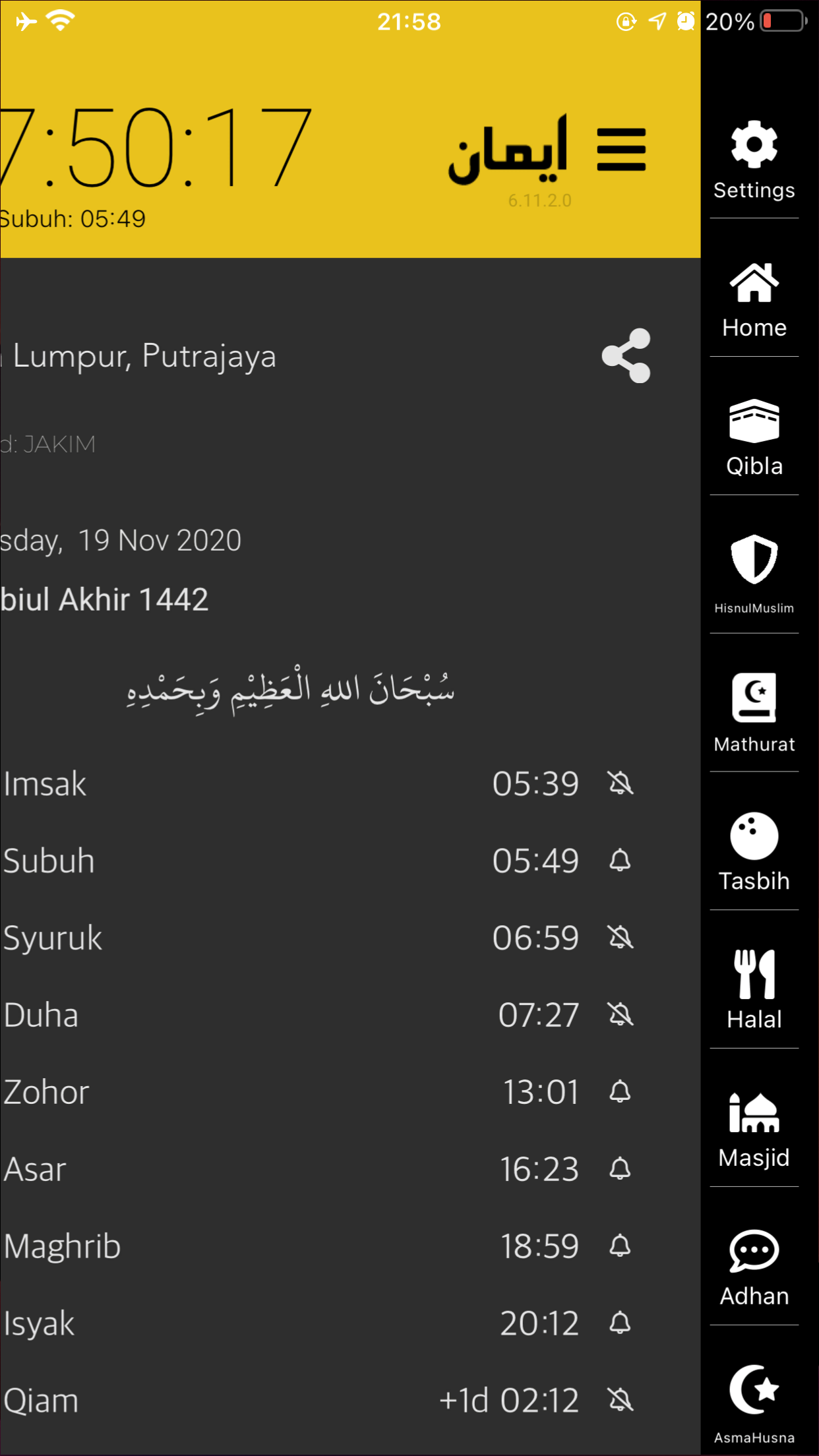Open the hamburger menu button
The width and height of the screenshot is (819, 1456).
click(621, 150)
